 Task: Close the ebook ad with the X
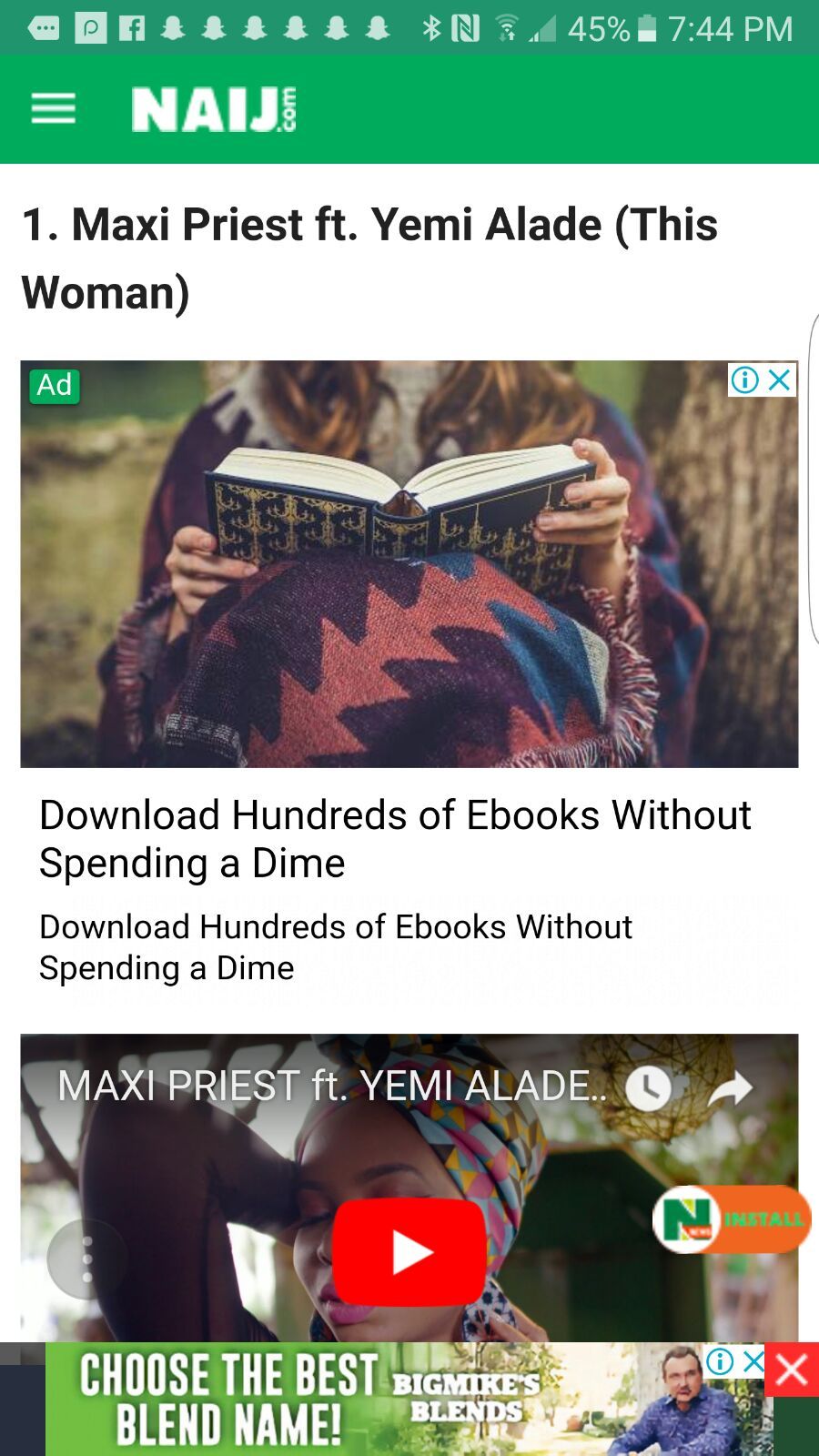[780, 380]
